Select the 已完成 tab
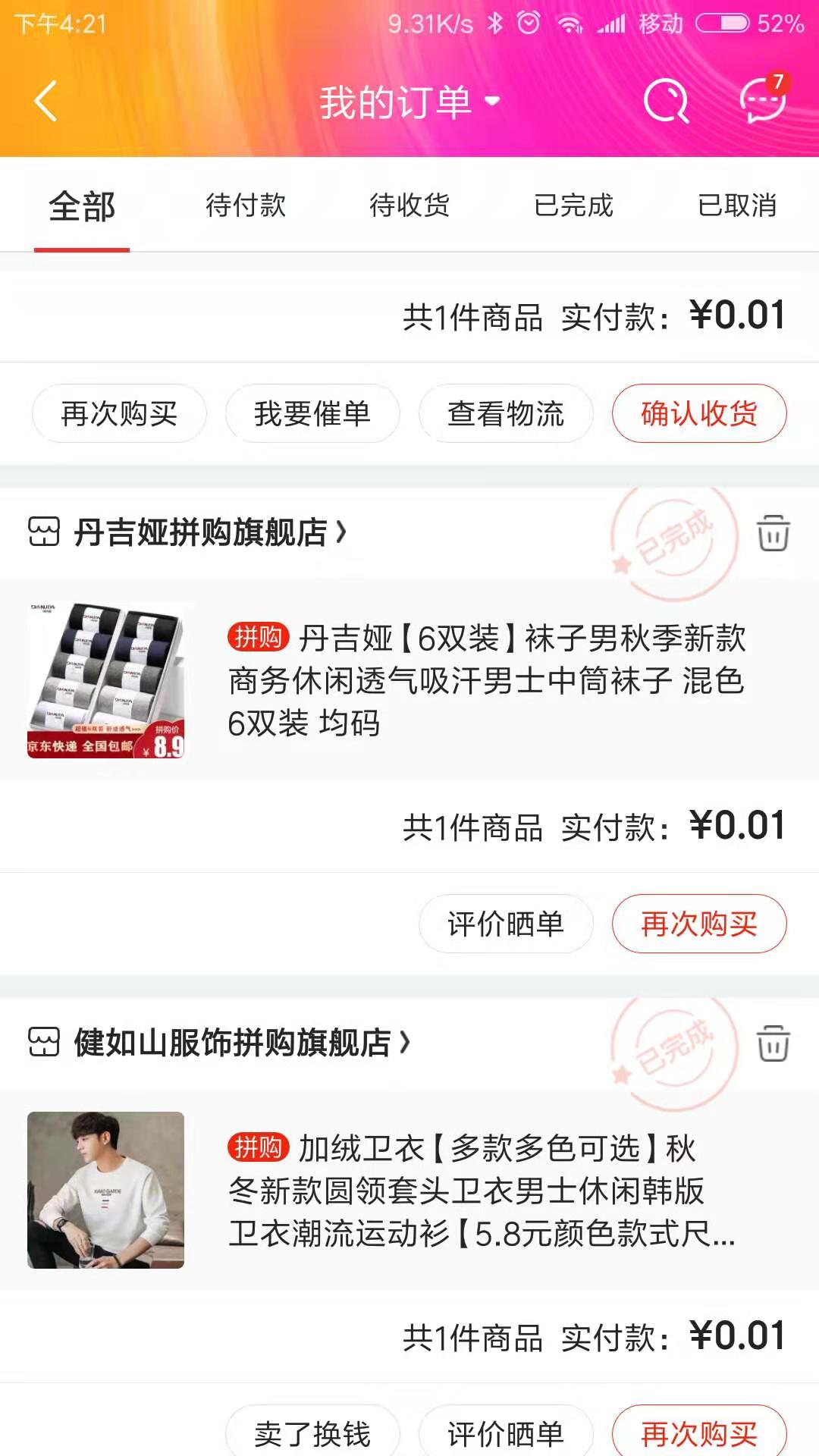 573,205
